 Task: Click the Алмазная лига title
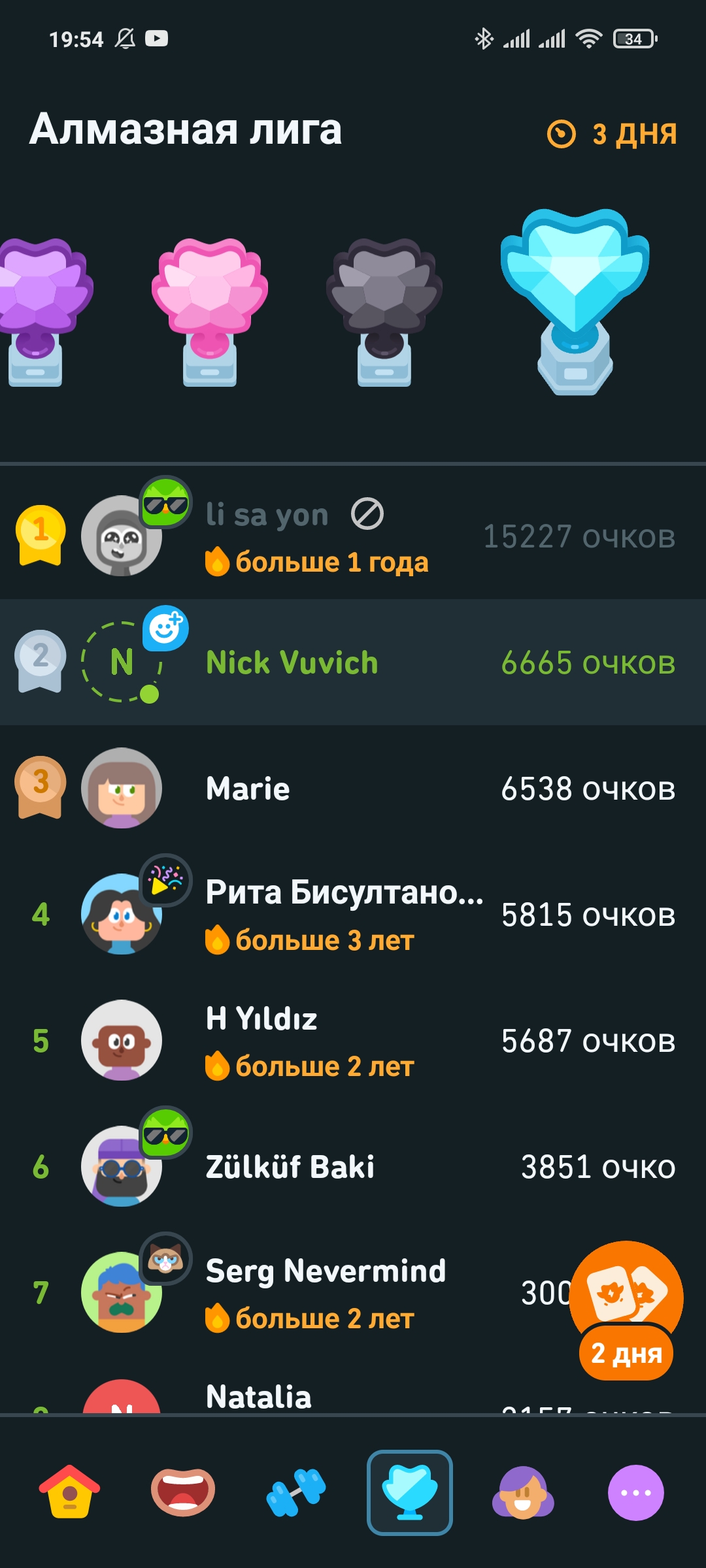point(186,129)
